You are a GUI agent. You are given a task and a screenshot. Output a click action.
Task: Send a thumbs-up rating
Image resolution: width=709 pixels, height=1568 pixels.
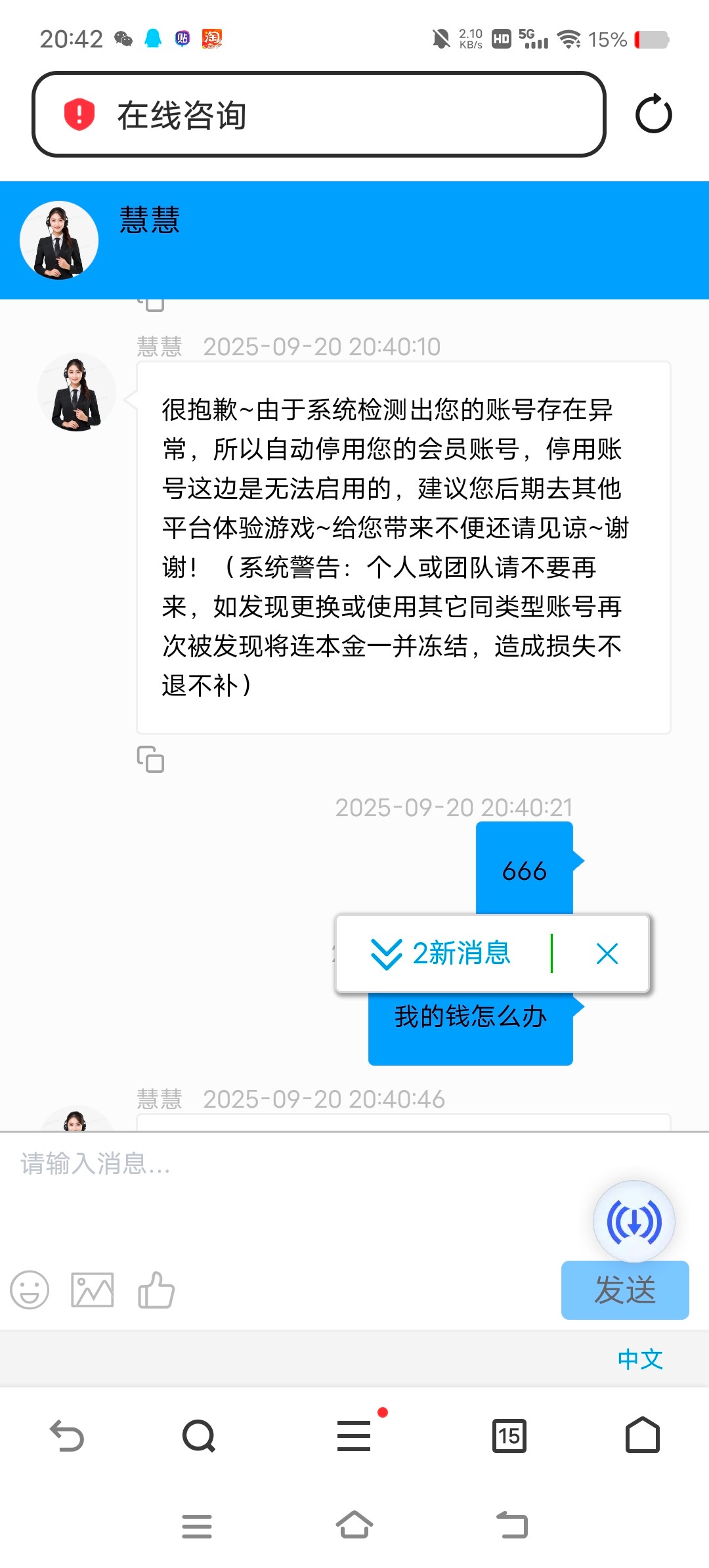pos(156,1290)
